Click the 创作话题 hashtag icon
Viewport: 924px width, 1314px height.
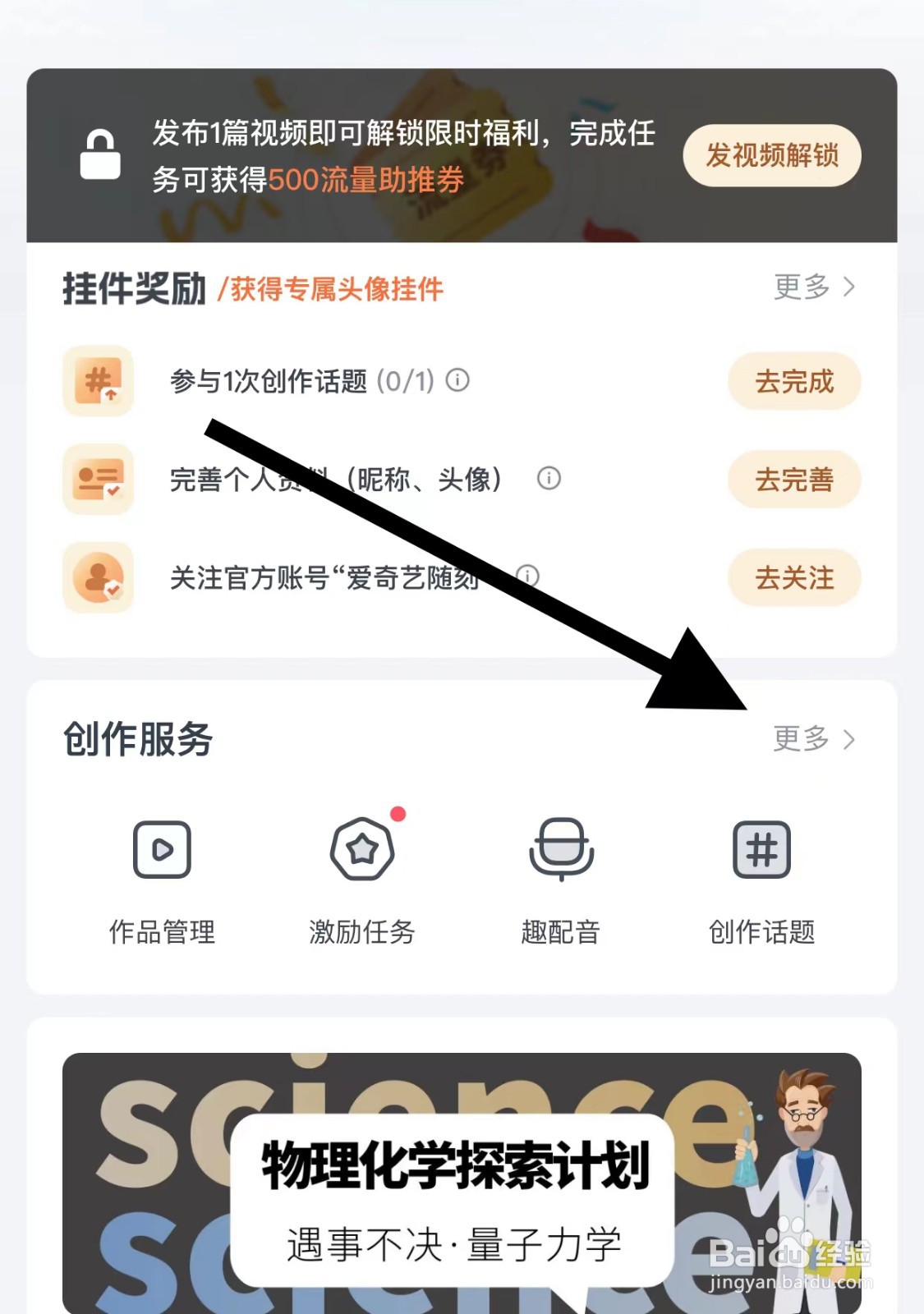point(760,850)
